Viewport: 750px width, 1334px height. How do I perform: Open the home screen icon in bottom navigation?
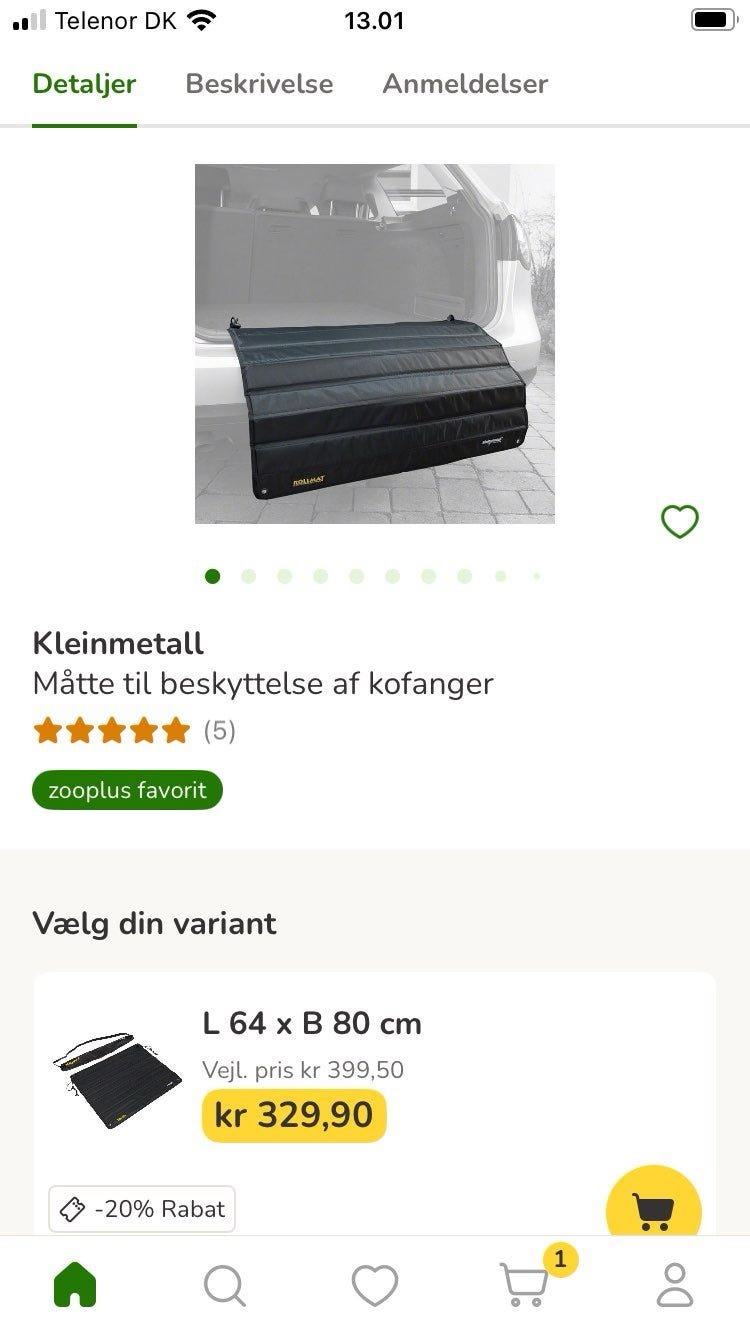click(75, 1285)
